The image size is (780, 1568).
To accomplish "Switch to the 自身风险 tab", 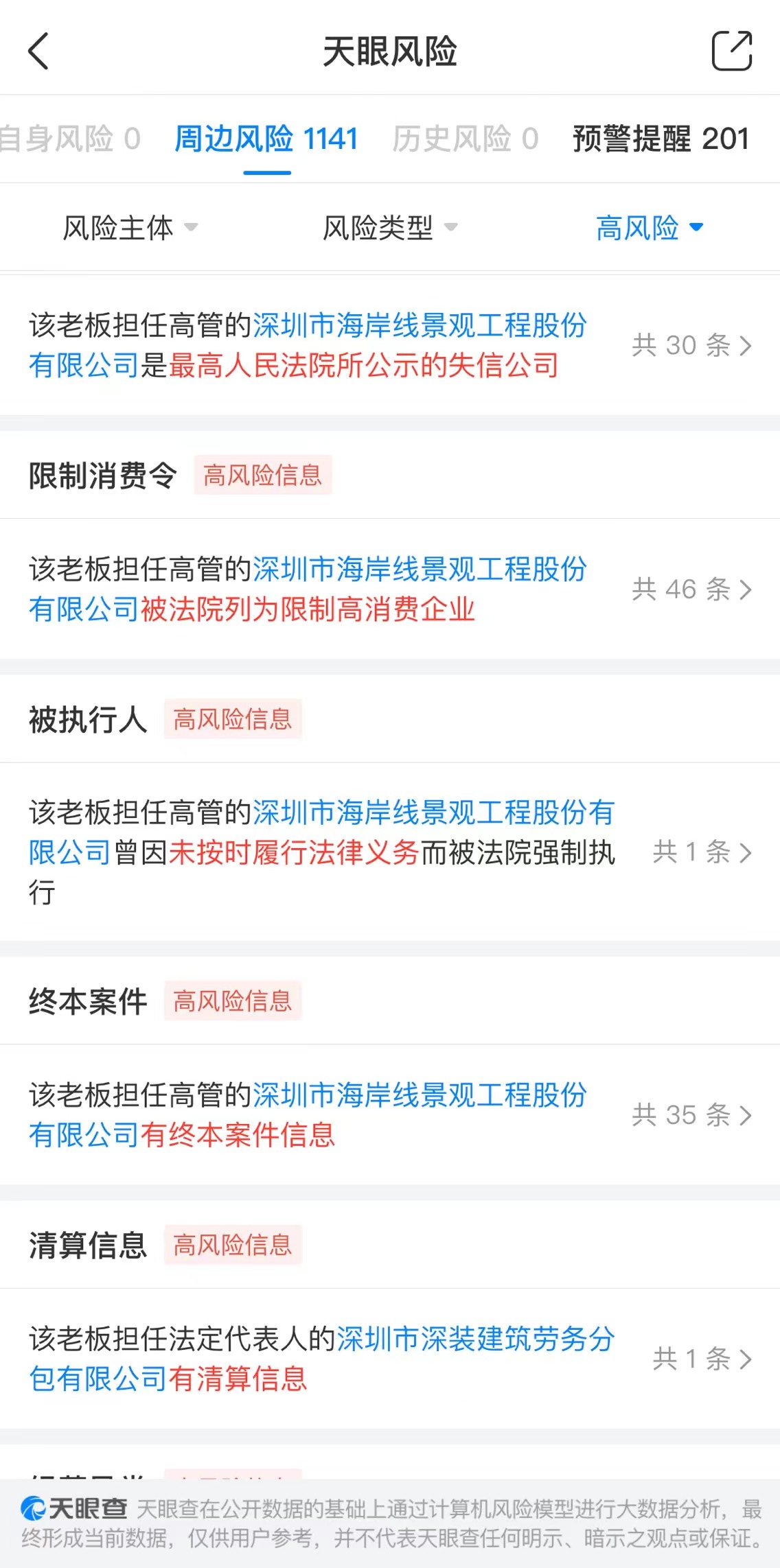I will [x=70, y=139].
